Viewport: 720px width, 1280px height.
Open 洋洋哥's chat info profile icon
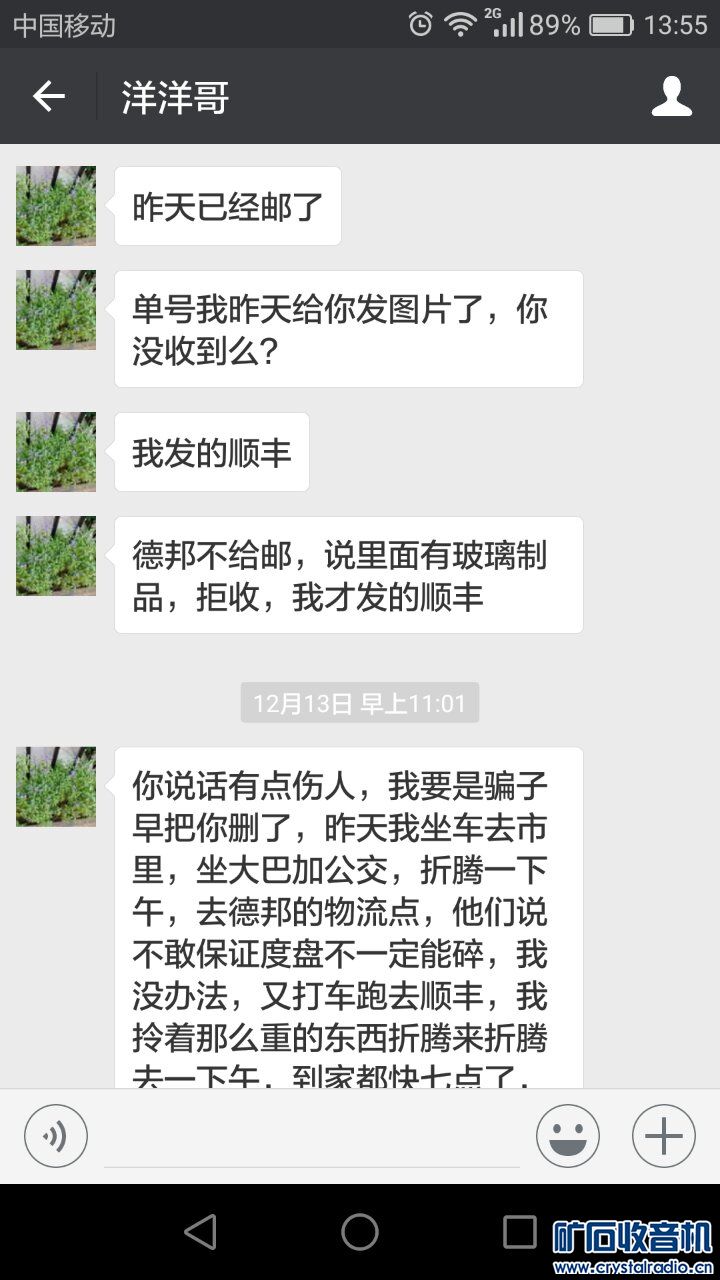tap(671, 96)
